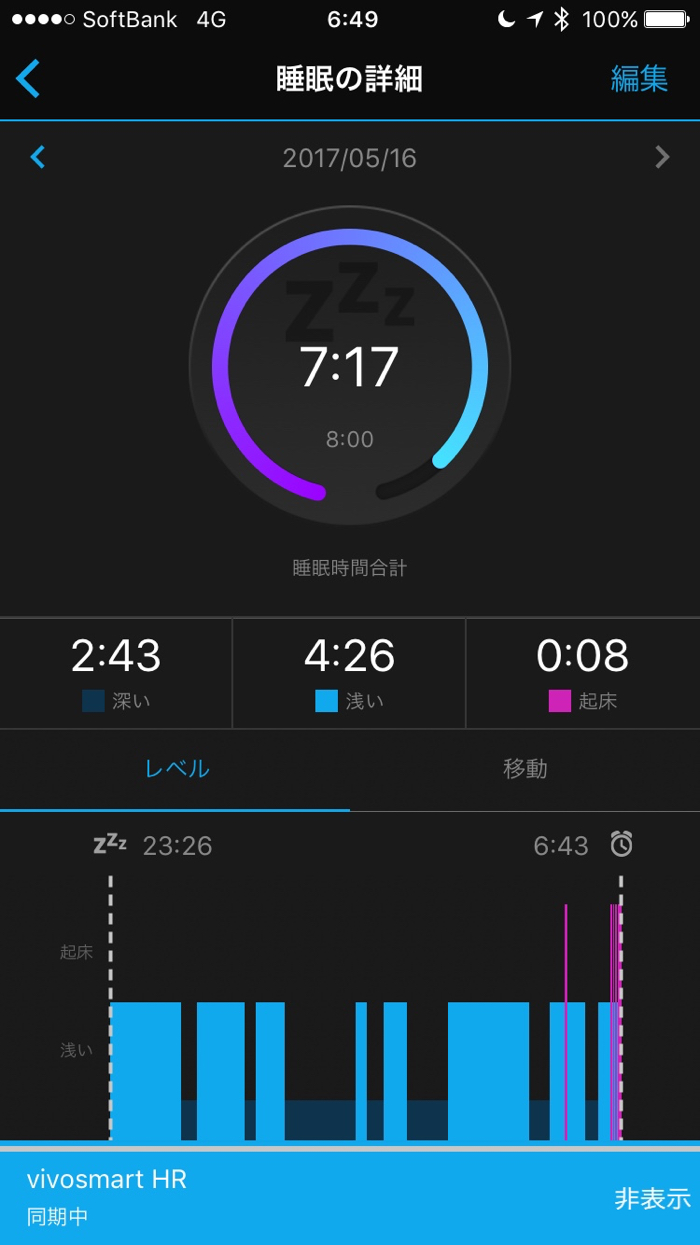Image resolution: width=700 pixels, height=1245 pixels.
Task: Switch to the 移動 tab
Action: point(525,769)
